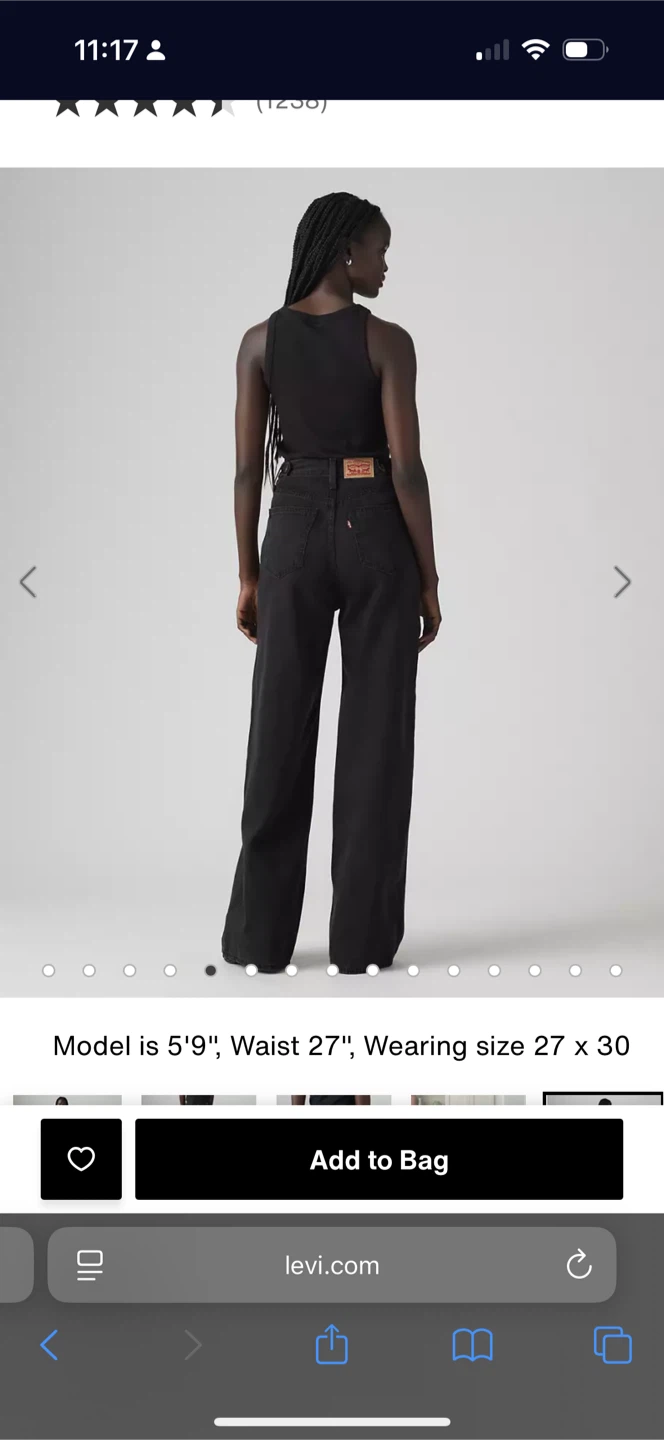Go to the previous product photo
This screenshot has height=1440, width=664.
29,582
